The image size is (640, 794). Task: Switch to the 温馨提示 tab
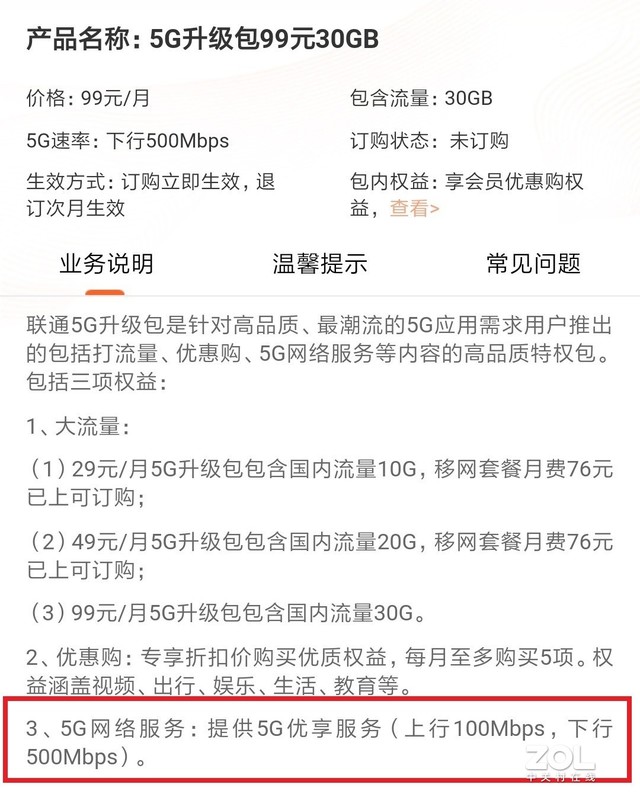point(319,264)
